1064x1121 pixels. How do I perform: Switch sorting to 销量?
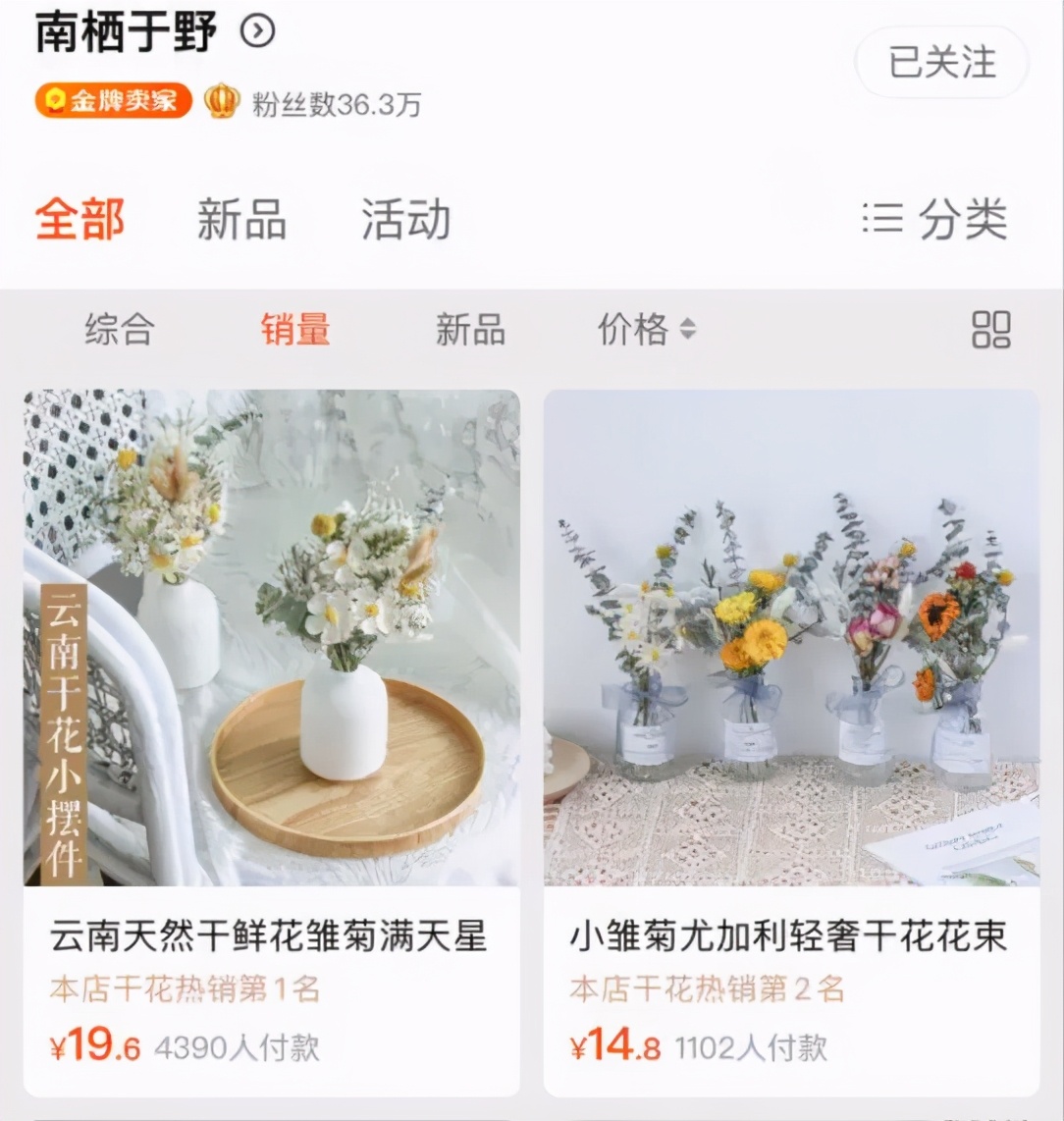tap(293, 331)
